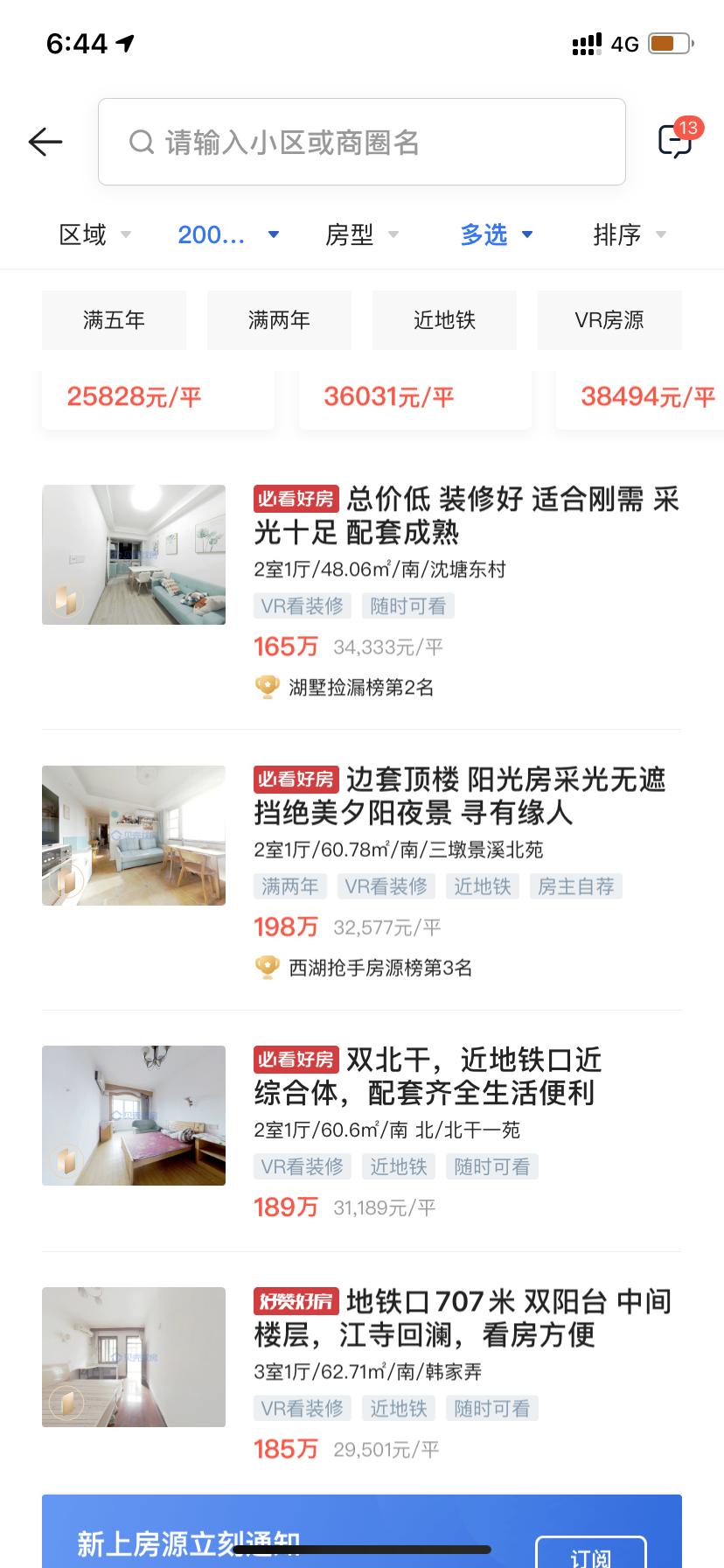The image size is (724, 1568).
Task: Toggle the VR房源 filter
Action: tap(609, 320)
